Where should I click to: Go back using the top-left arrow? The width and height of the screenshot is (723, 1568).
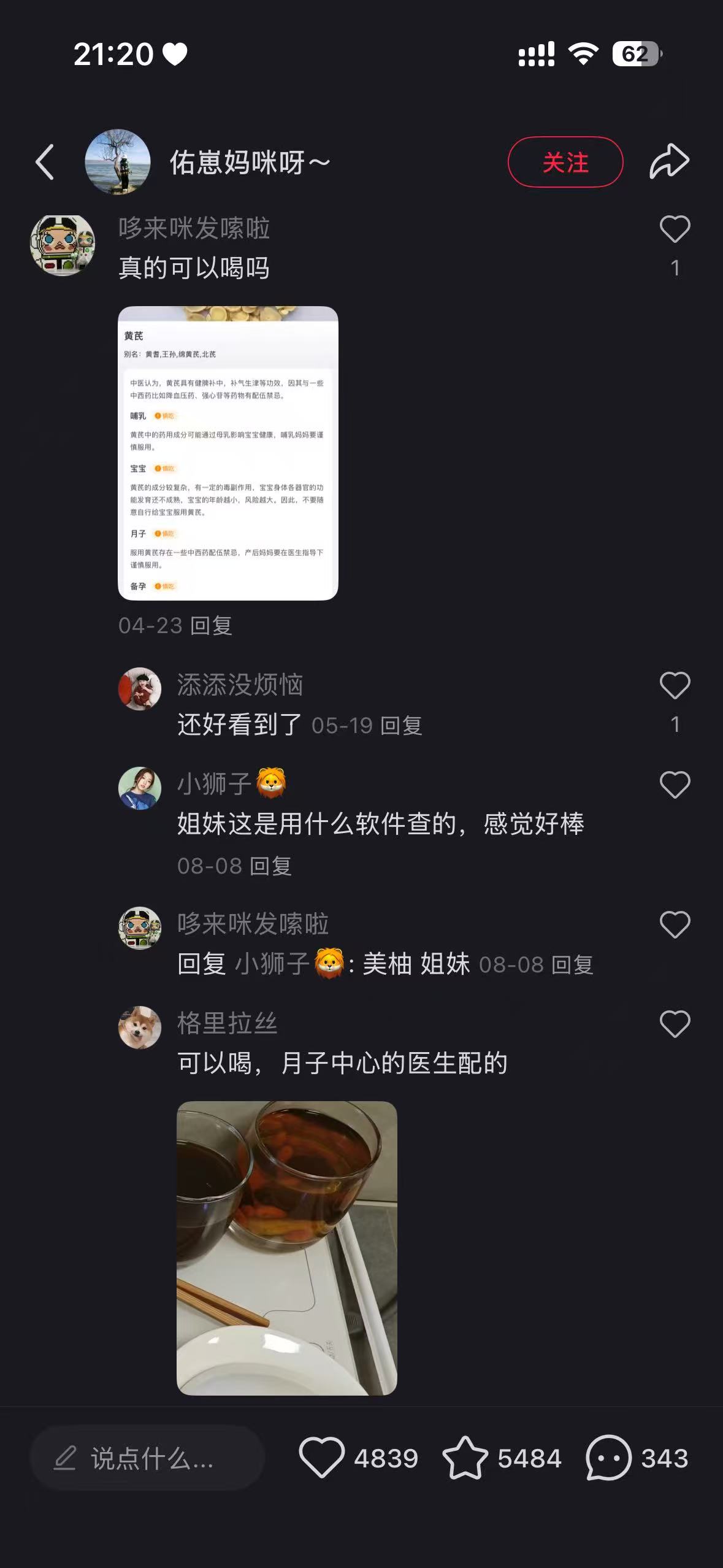coord(45,163)
